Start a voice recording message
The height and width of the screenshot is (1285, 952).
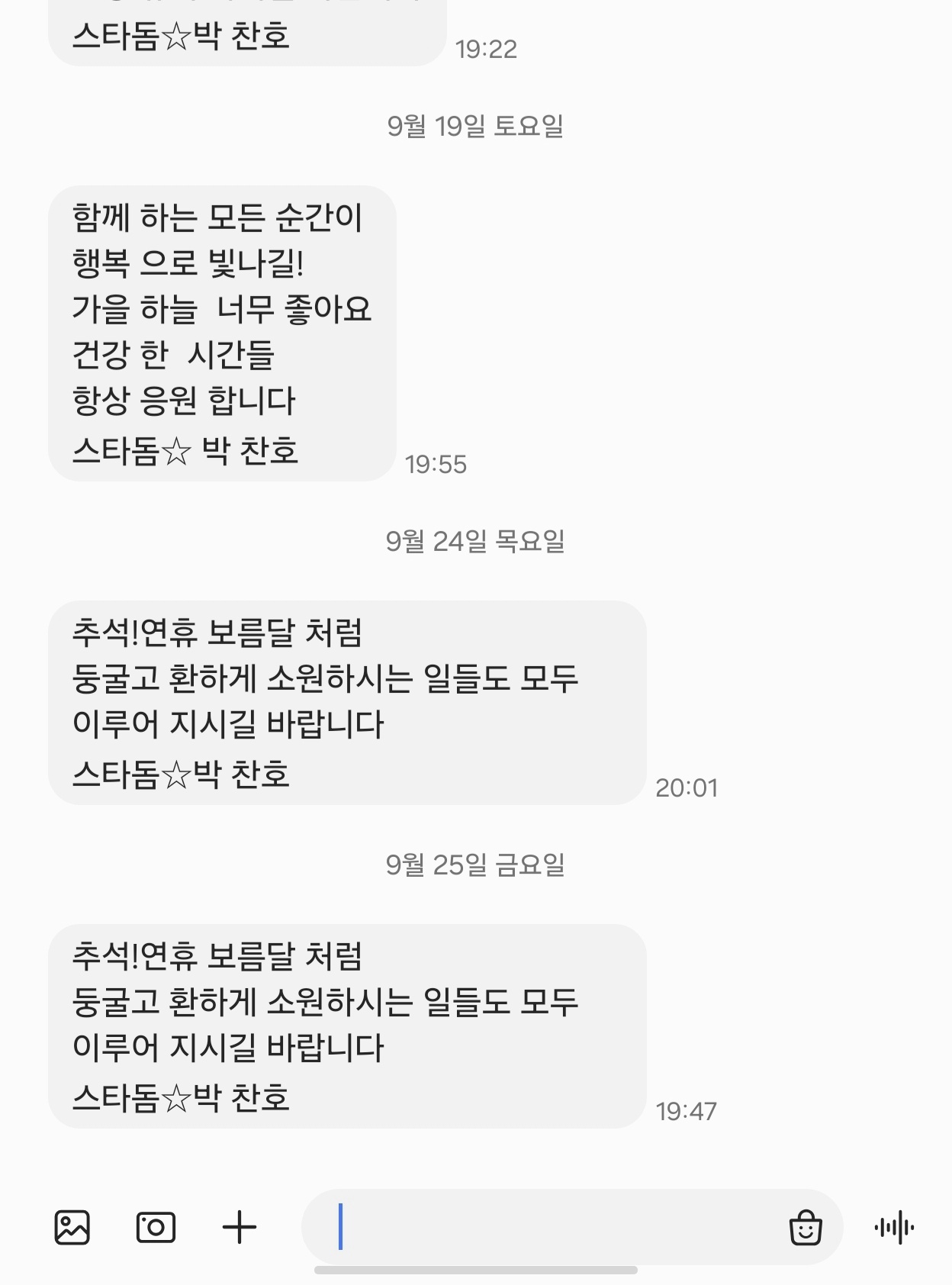coord(894,1228)
